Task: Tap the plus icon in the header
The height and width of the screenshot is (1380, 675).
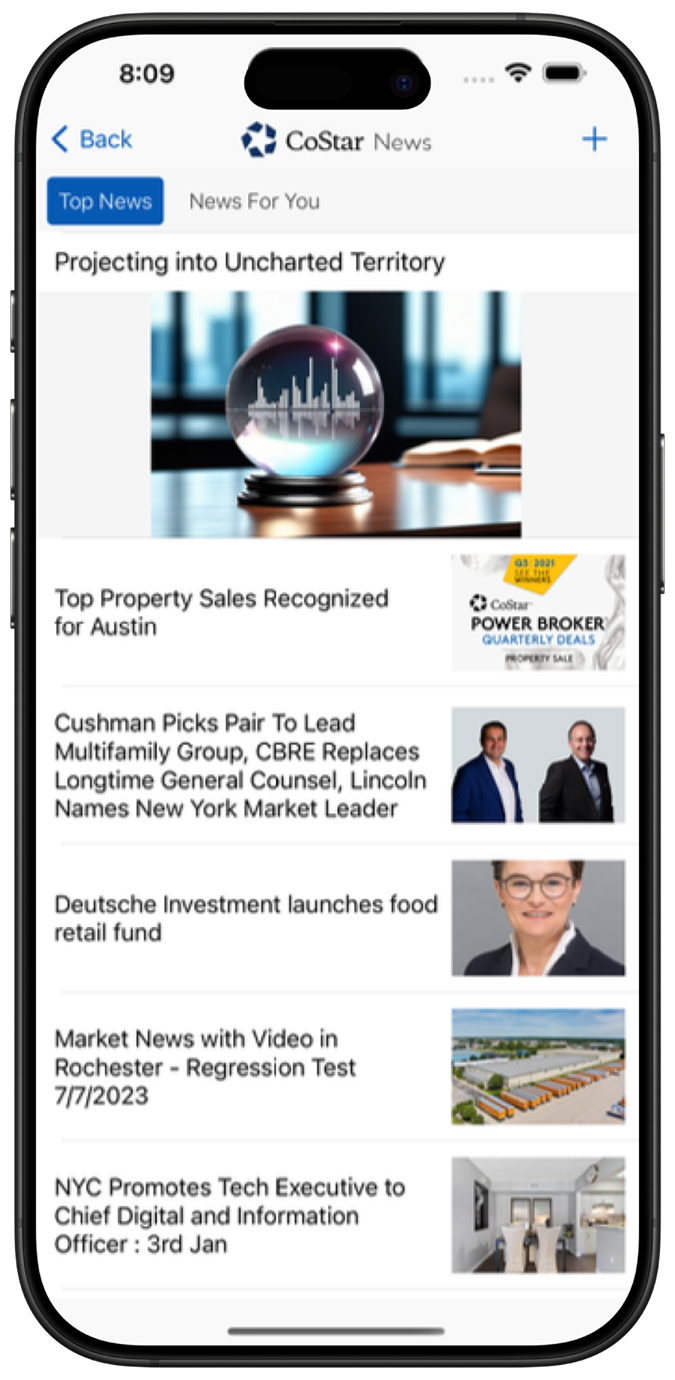Action: [594, 139]
